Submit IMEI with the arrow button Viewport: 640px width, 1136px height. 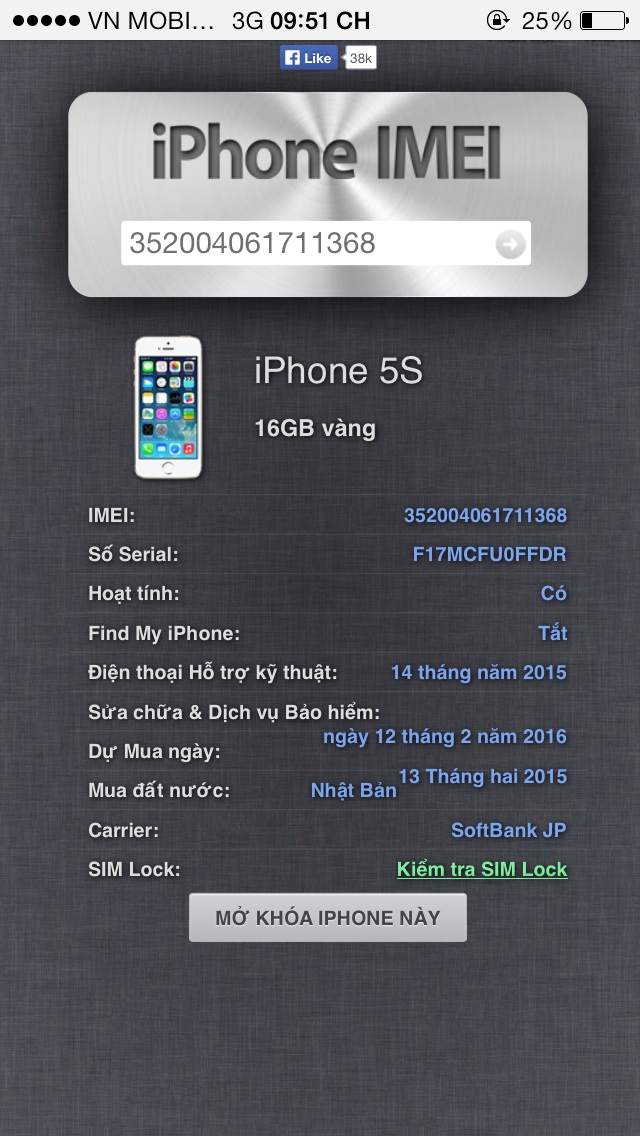click(x=510, y=244)
